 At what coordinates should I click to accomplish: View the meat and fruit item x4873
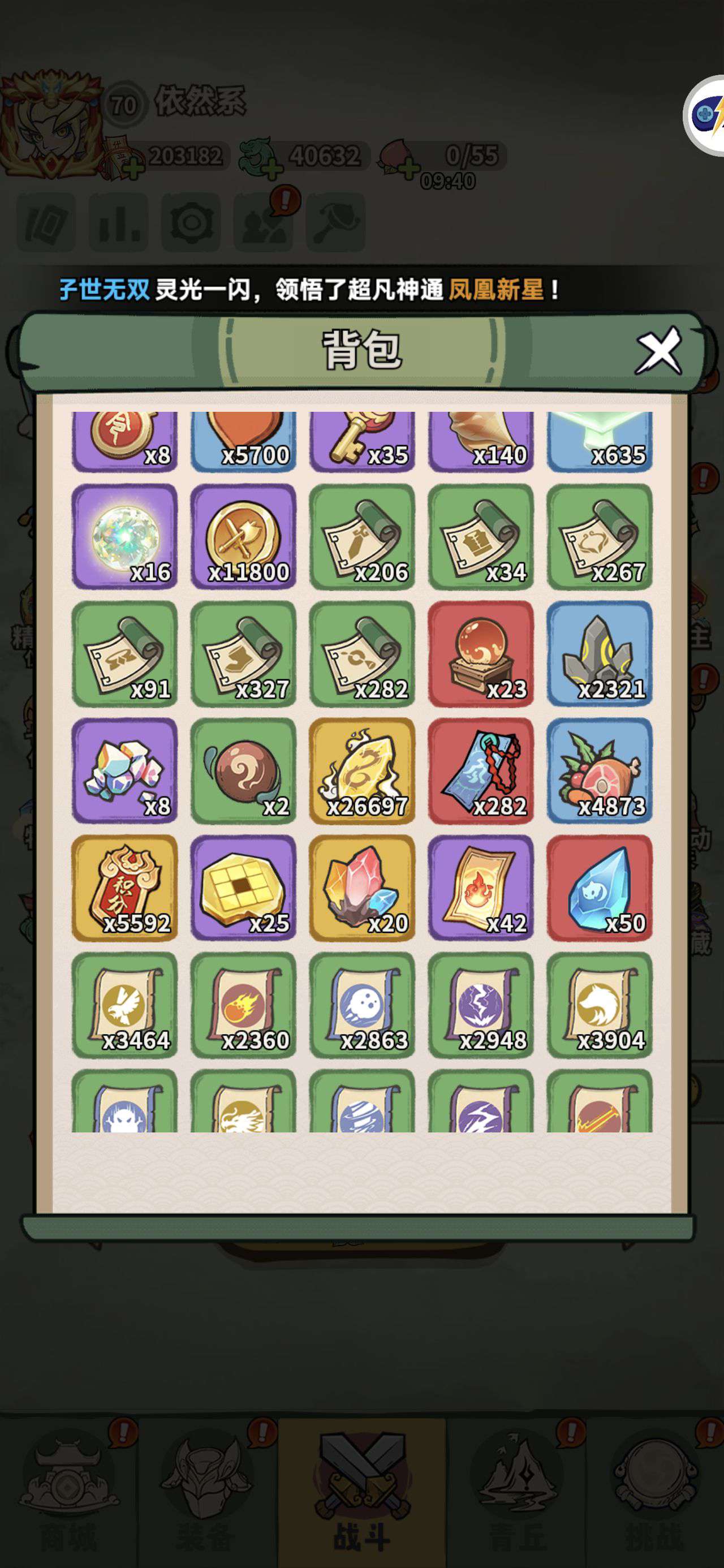click(600, 770)
